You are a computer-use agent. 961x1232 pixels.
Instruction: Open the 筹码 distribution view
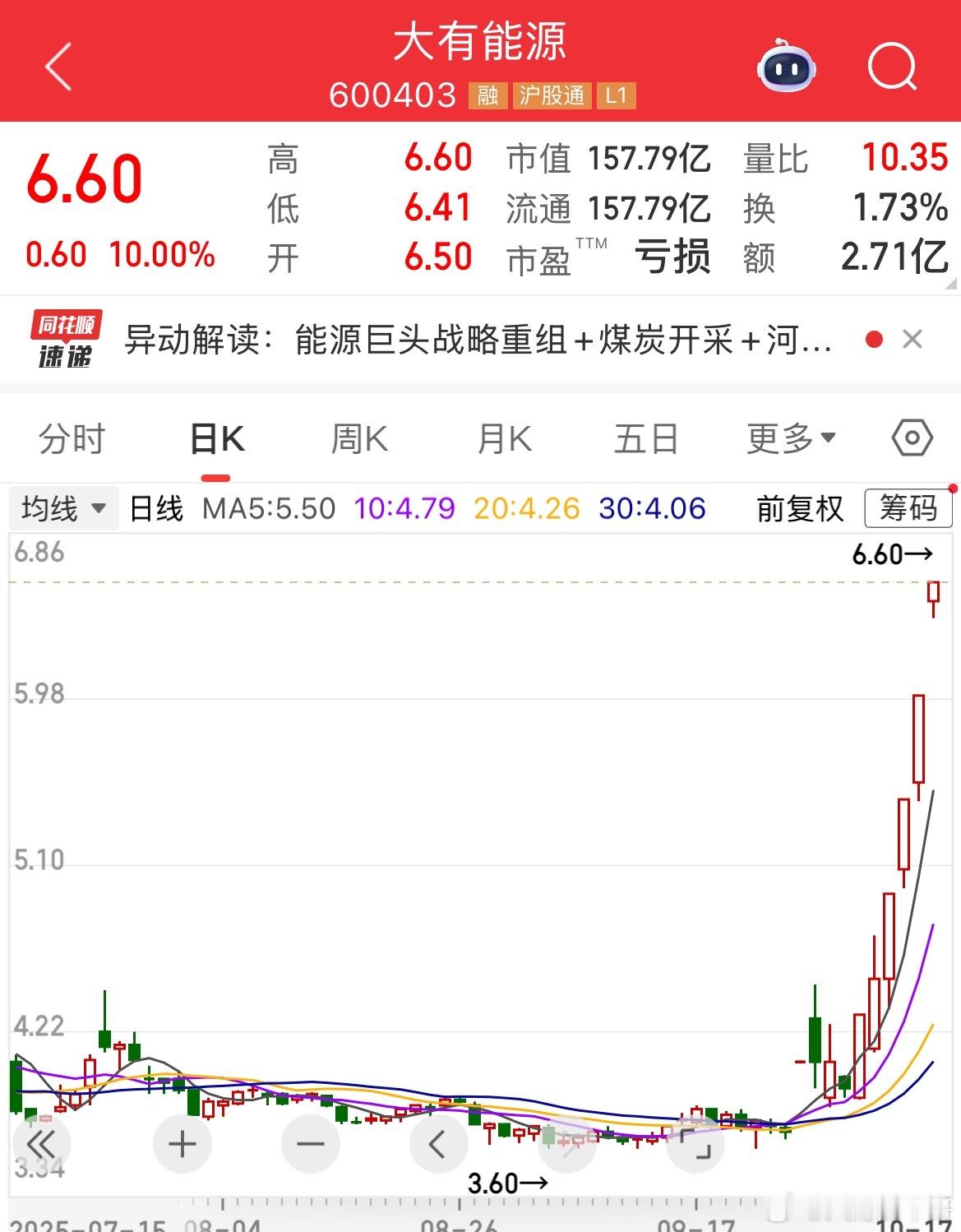tap(908, 508)
